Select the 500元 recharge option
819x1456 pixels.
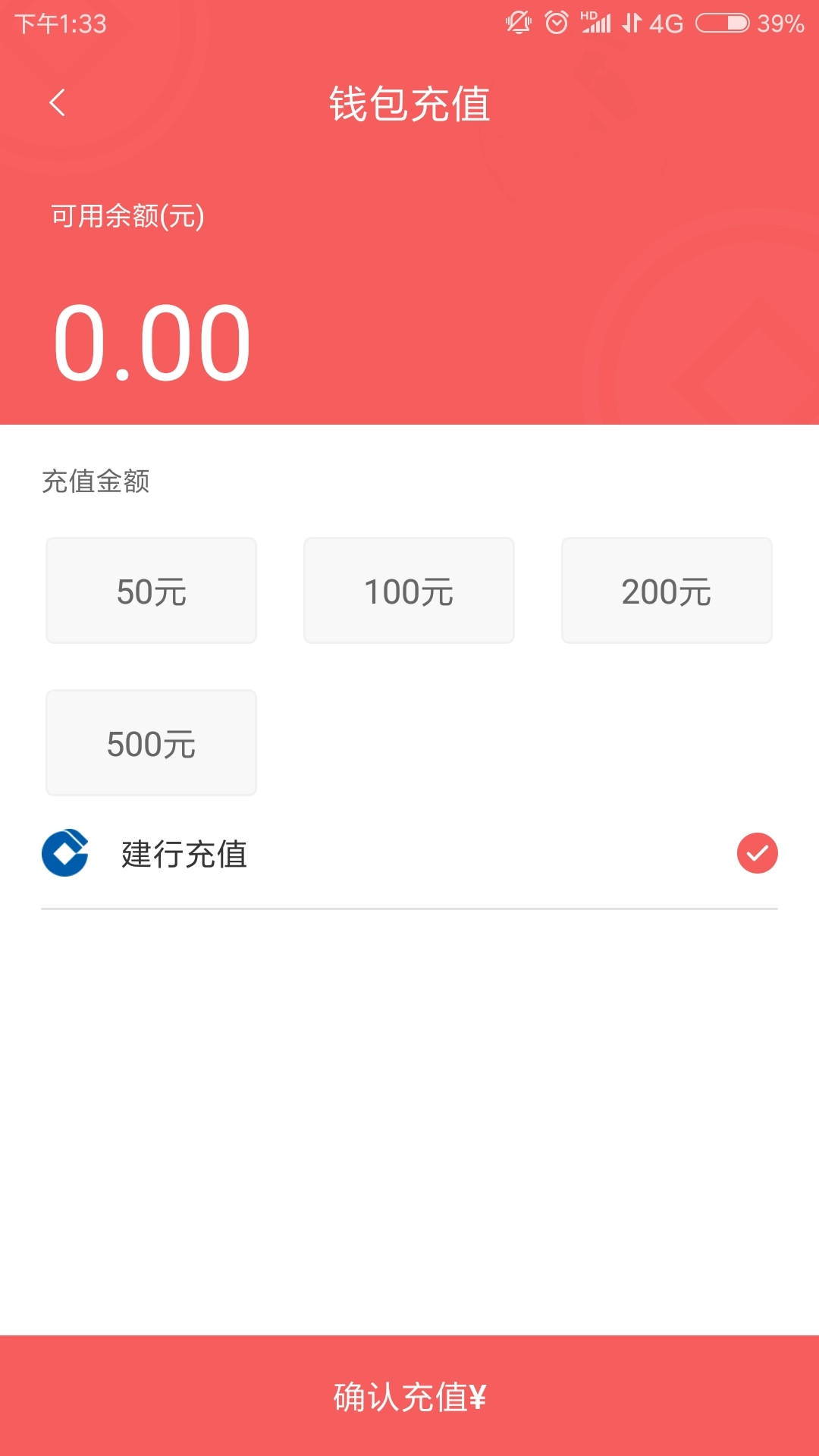pos(150,742)
